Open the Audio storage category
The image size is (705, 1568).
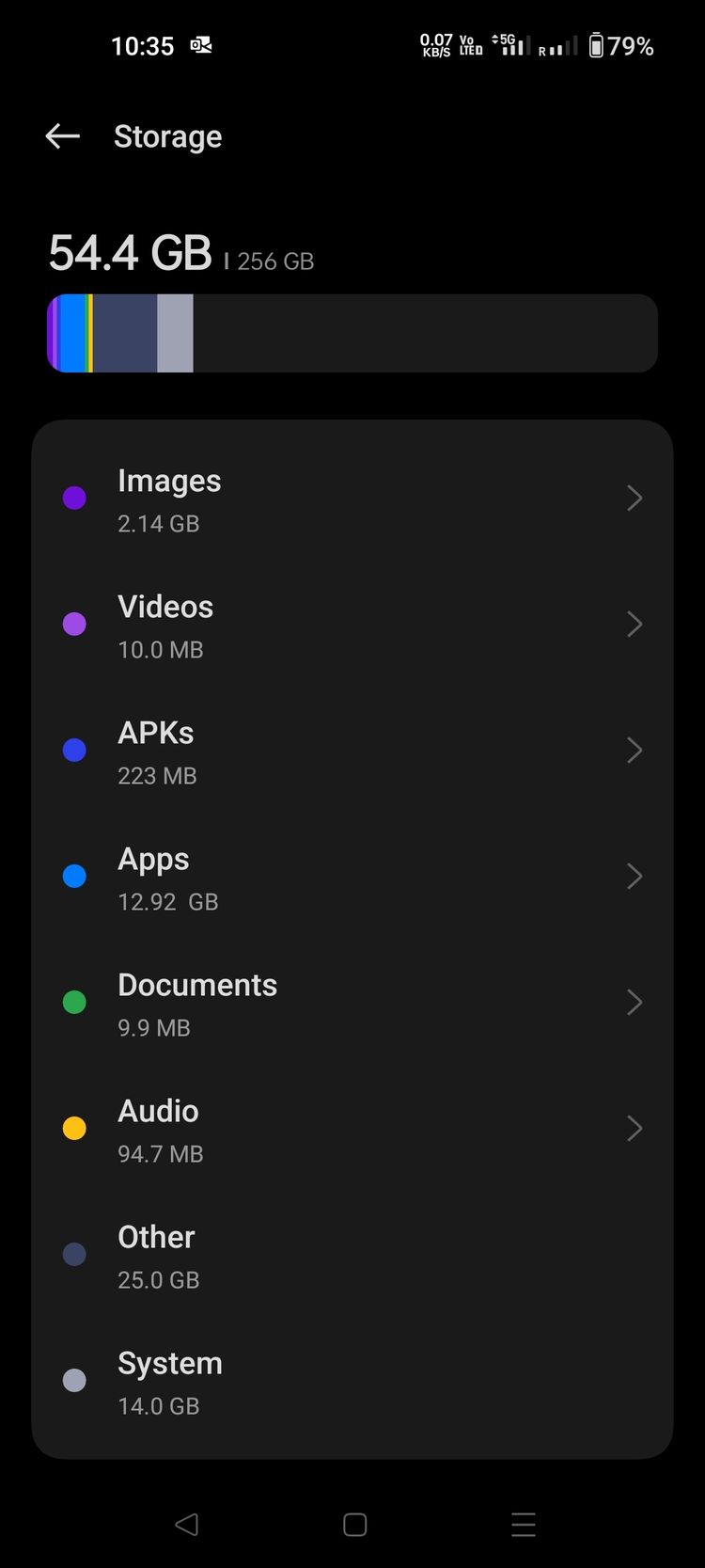click(x=352, y=1129)
